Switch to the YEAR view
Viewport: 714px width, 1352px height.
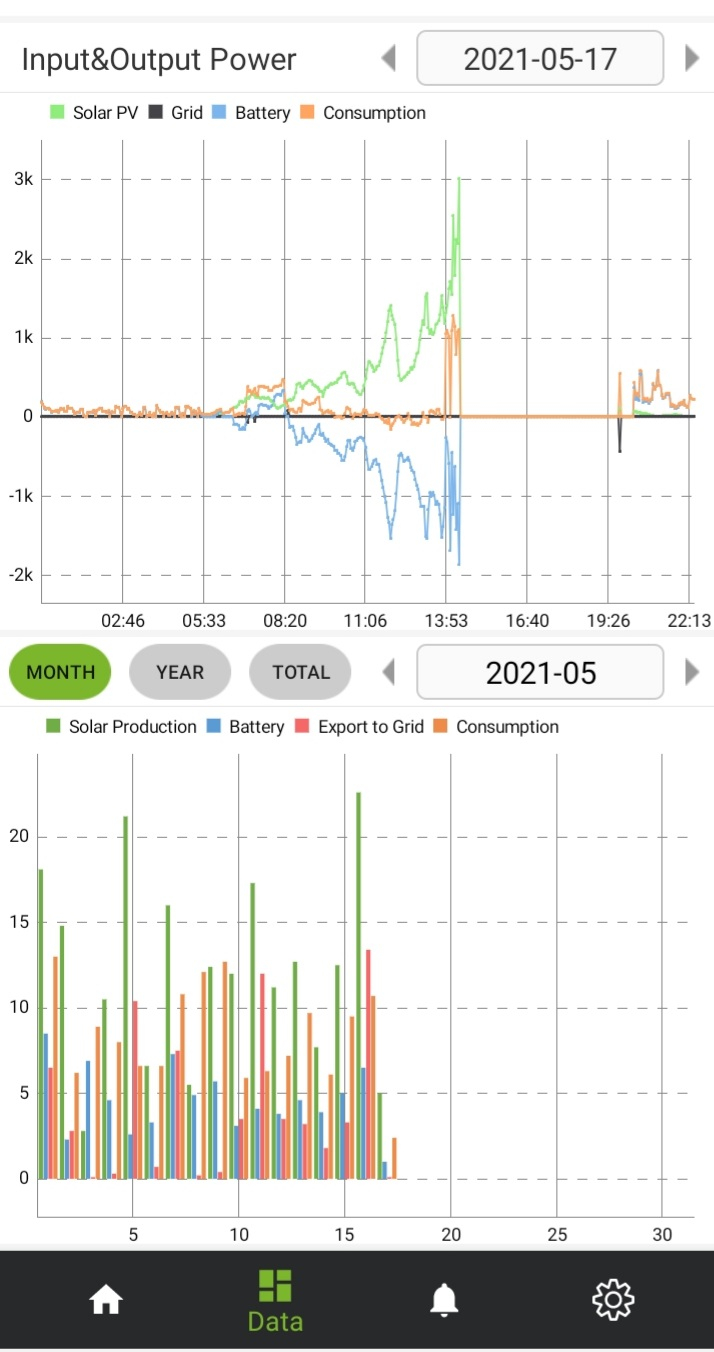180,672
